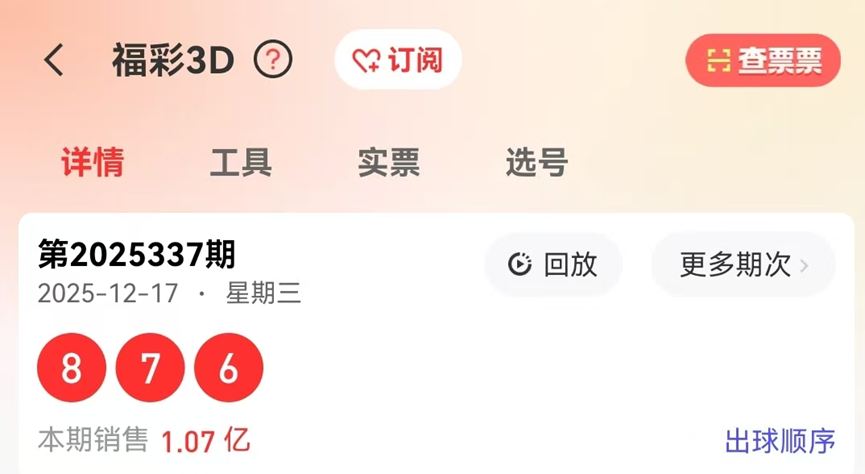
Task: Open the 福彩3D help question mark
Action: coord(273,61)
